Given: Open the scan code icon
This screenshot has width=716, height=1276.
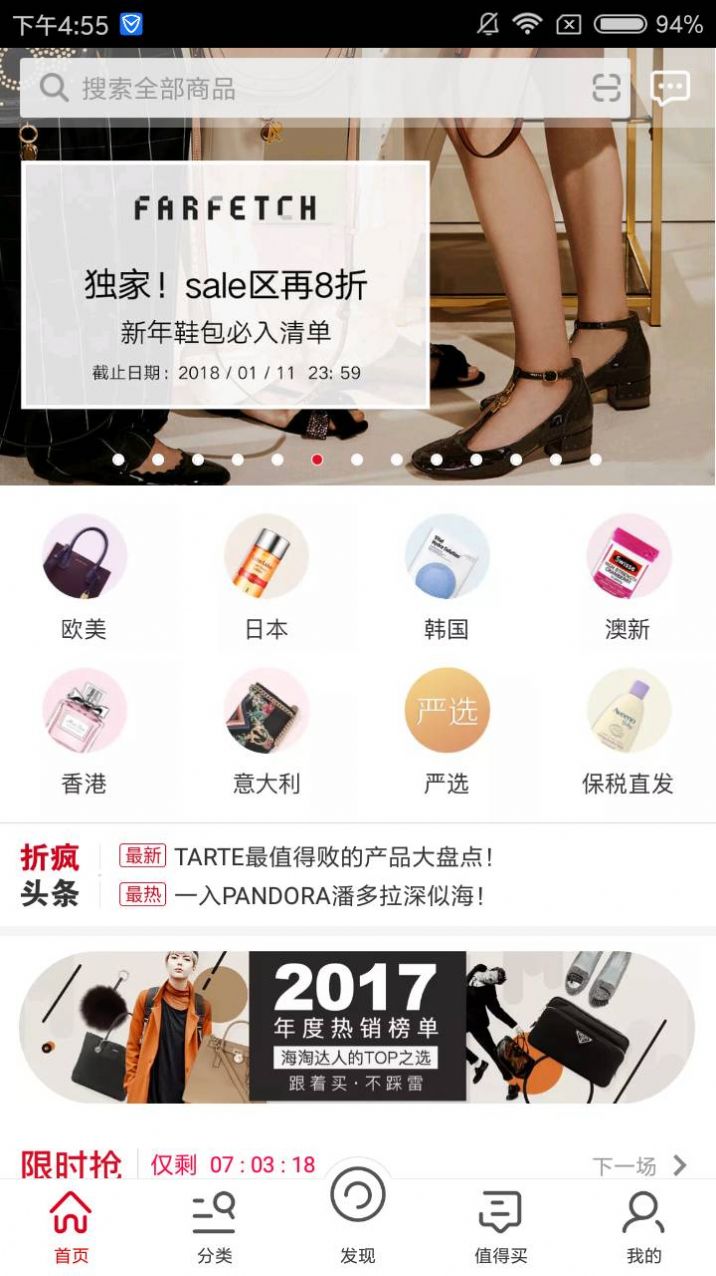Looking at the screenshot, I should (x=607, y=89).
